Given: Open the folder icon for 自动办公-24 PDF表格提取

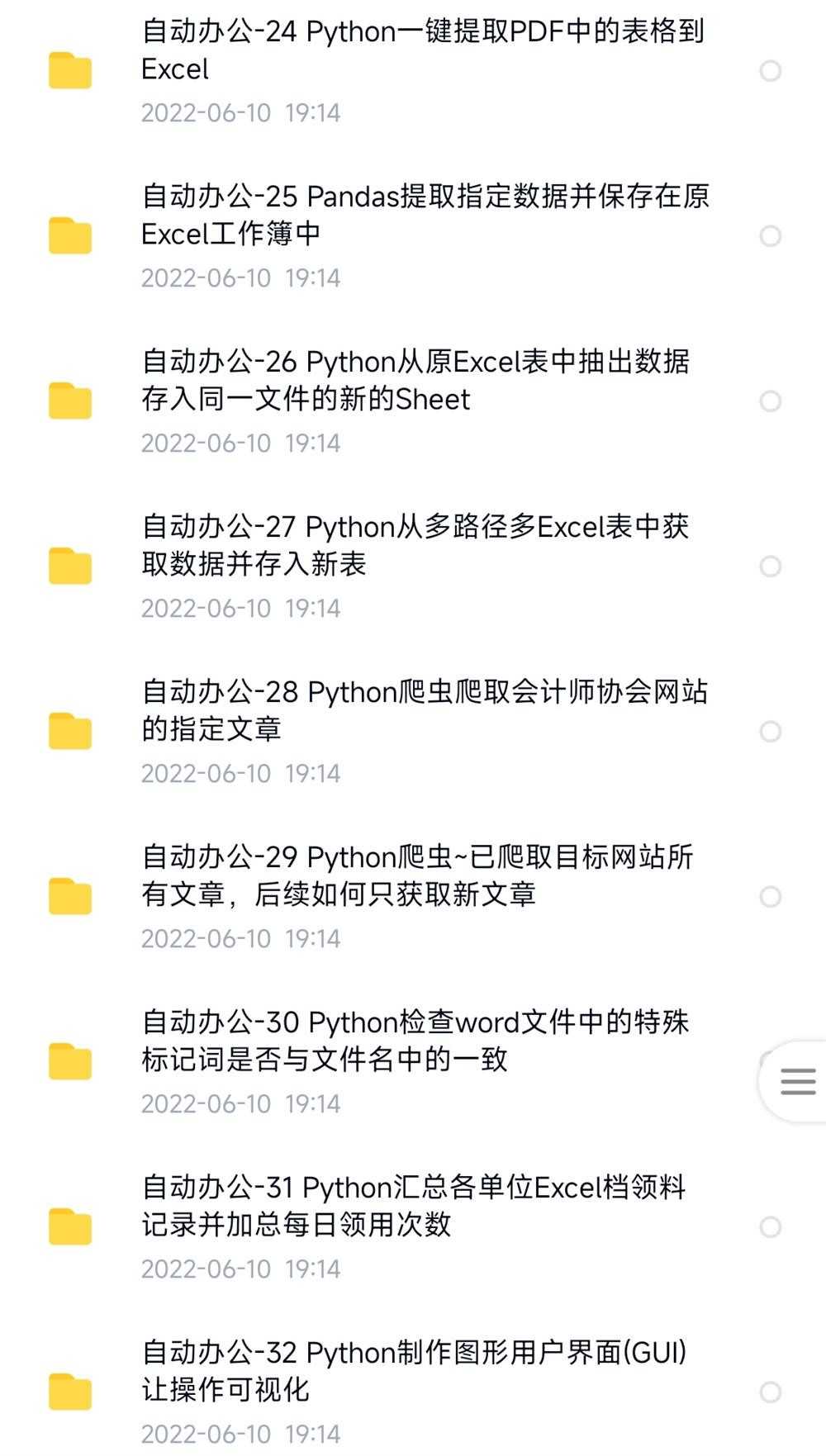Looking at the screenshot, I should [72, 70].
